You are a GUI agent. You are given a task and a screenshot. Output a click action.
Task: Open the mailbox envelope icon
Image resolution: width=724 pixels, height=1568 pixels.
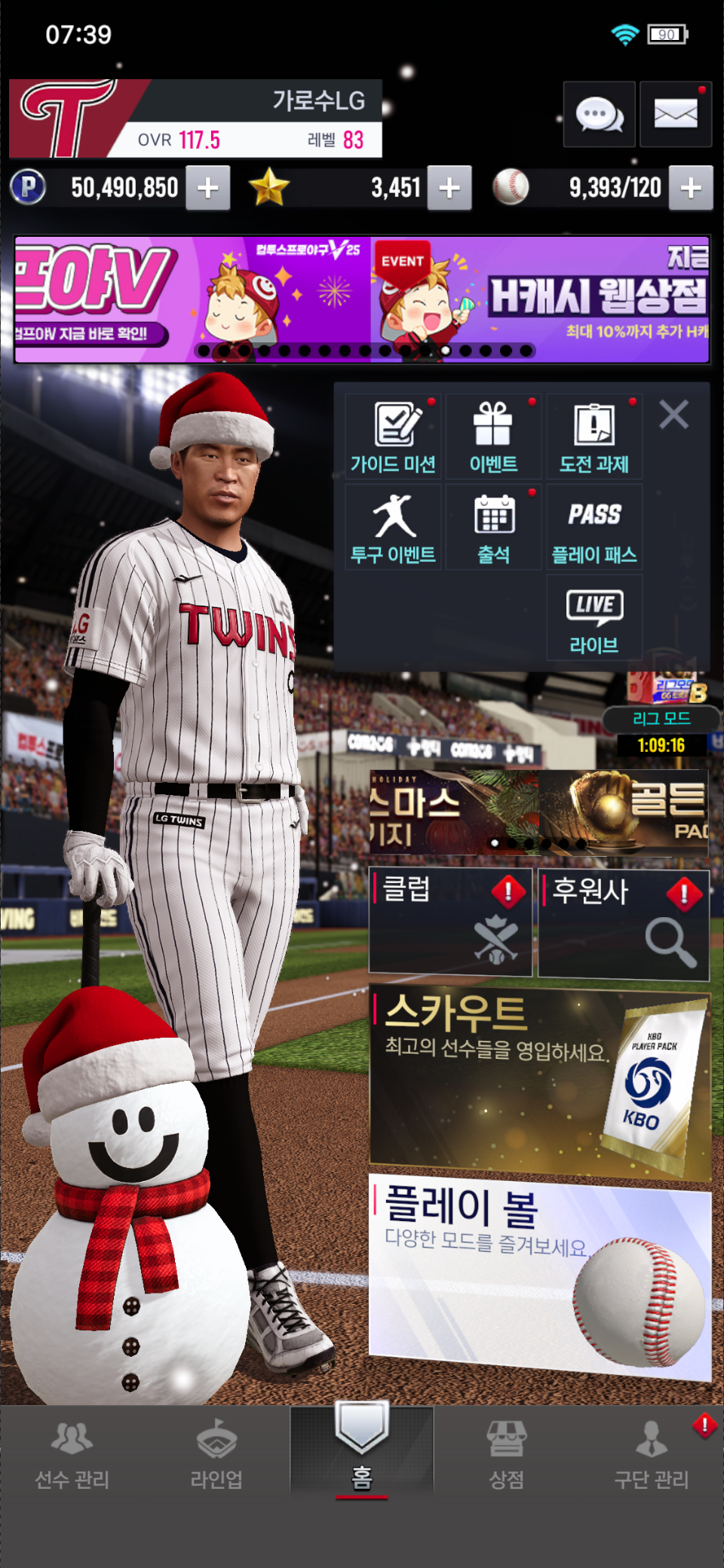(x=675, y=115)
